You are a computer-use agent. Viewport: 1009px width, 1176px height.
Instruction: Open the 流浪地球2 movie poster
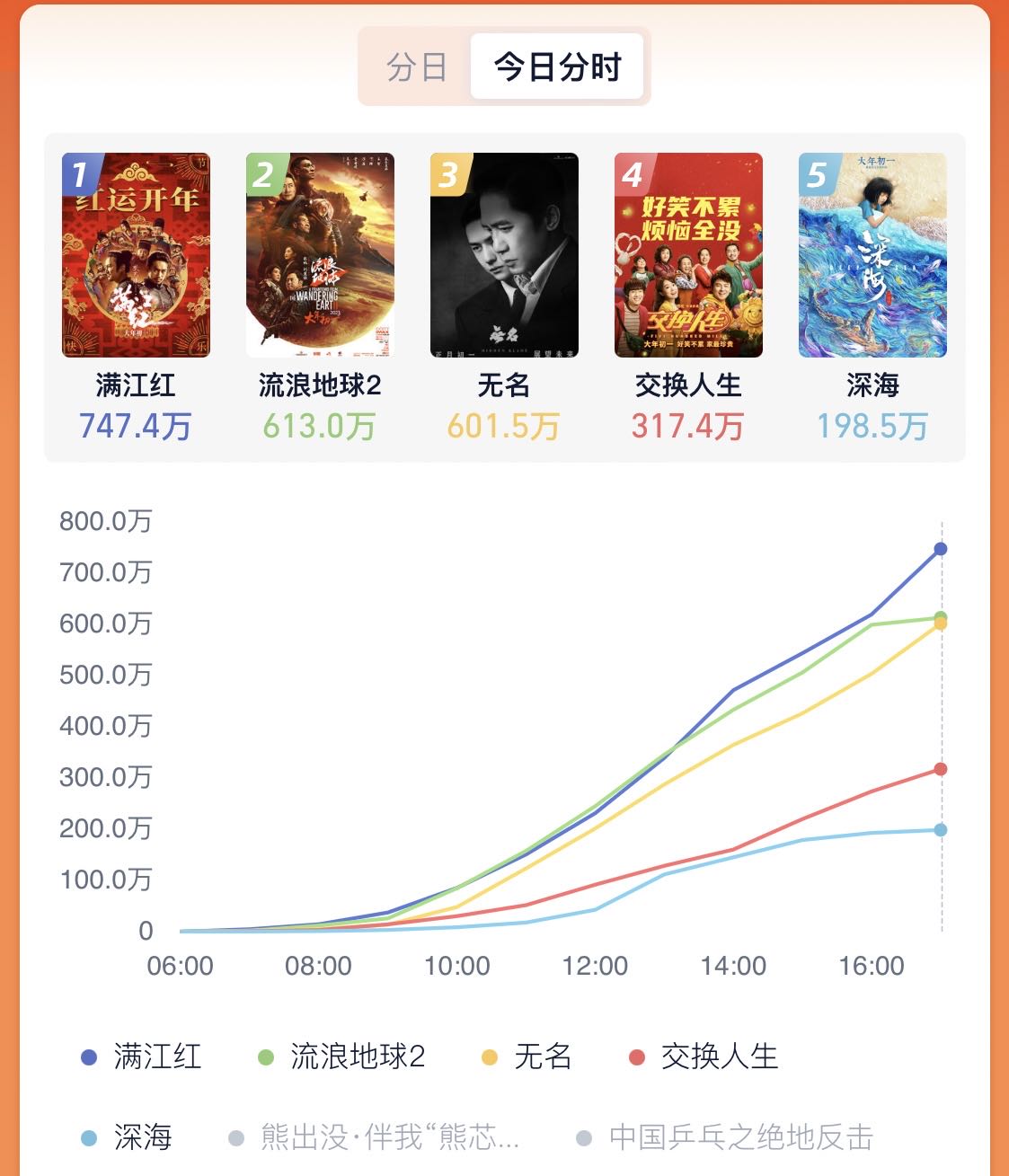(x=320, y=255)
